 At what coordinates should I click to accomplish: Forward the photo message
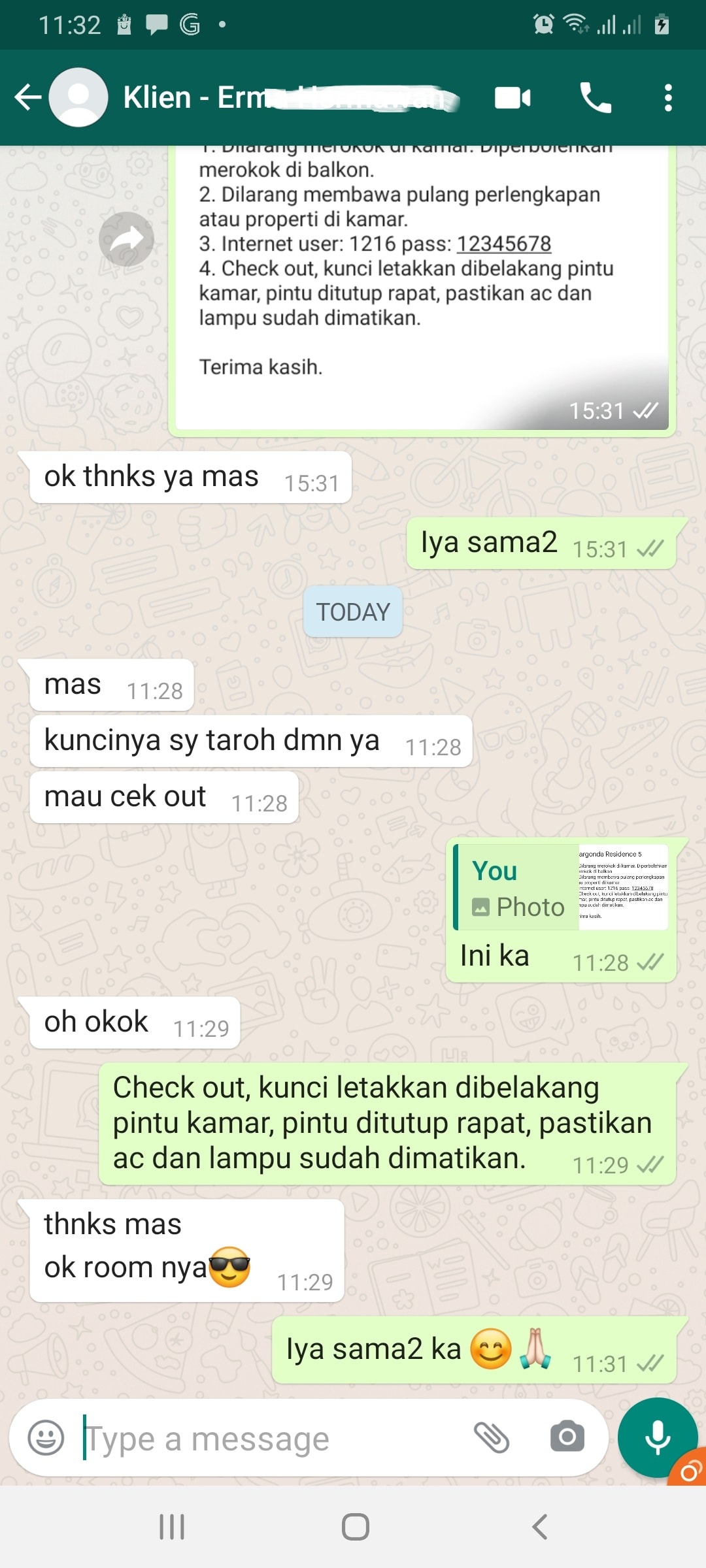(126, 239)
